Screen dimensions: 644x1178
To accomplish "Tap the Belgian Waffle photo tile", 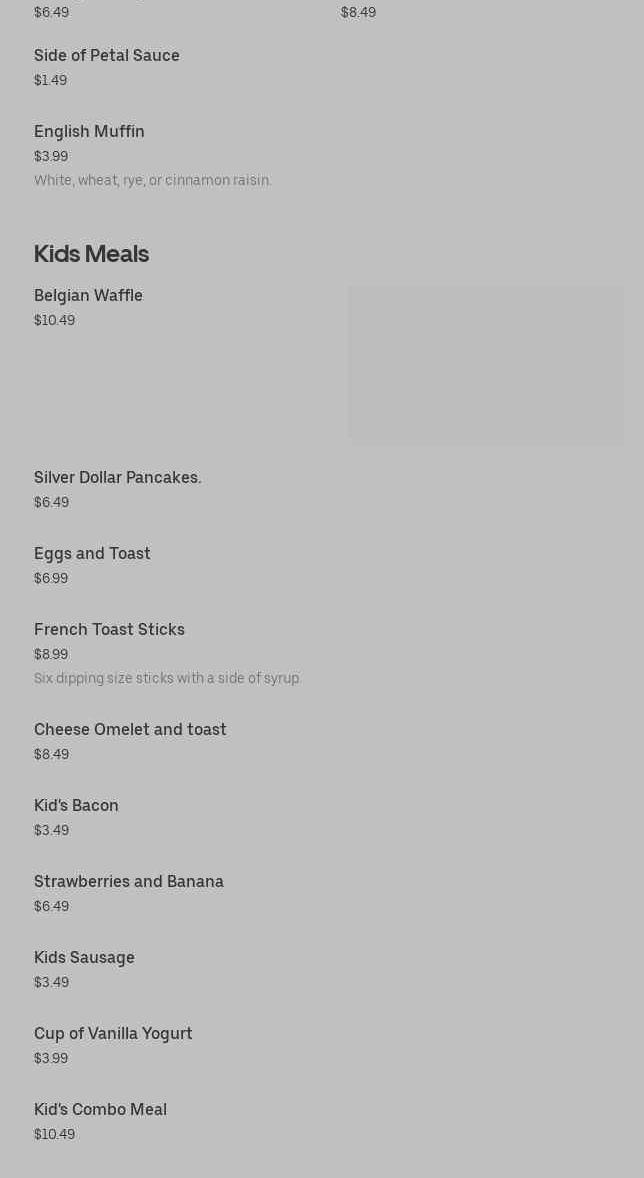I will (x=485, y=366).
